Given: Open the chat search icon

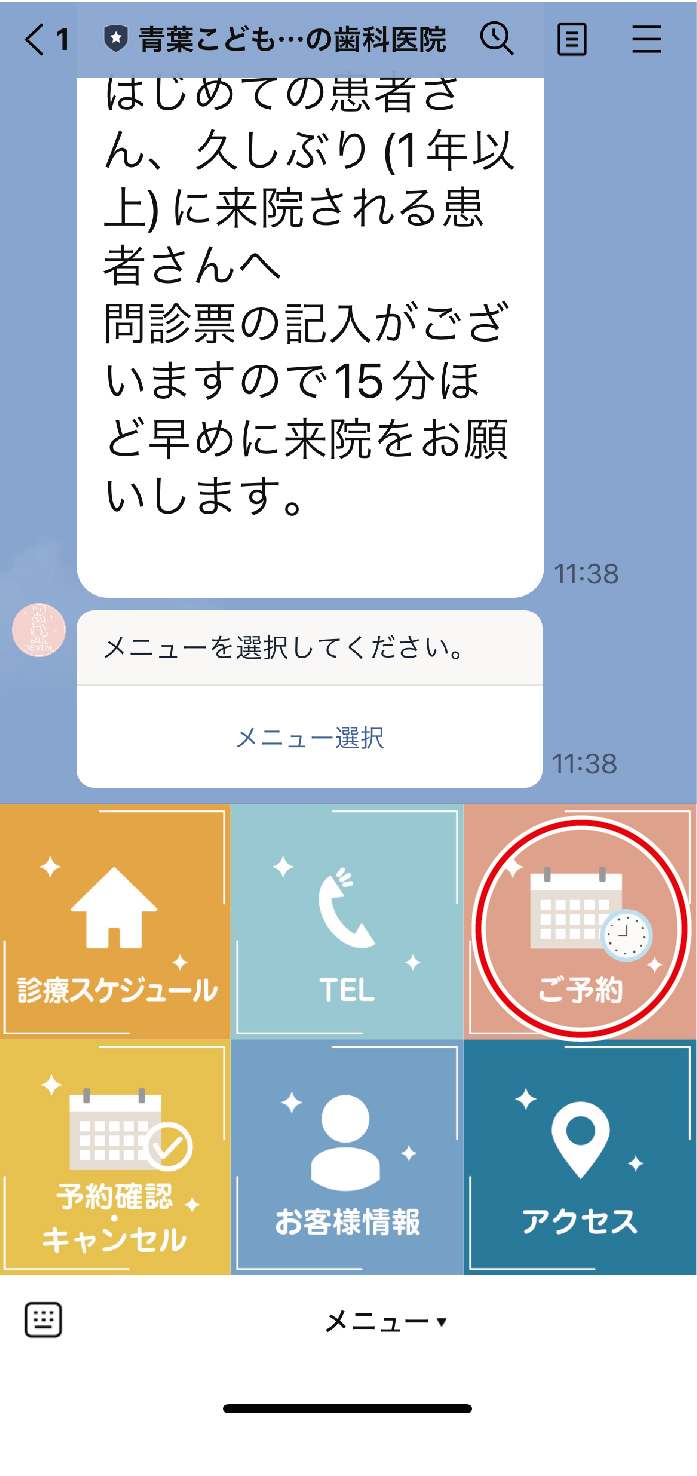Looking at the screenshot, I should point(497,40).
